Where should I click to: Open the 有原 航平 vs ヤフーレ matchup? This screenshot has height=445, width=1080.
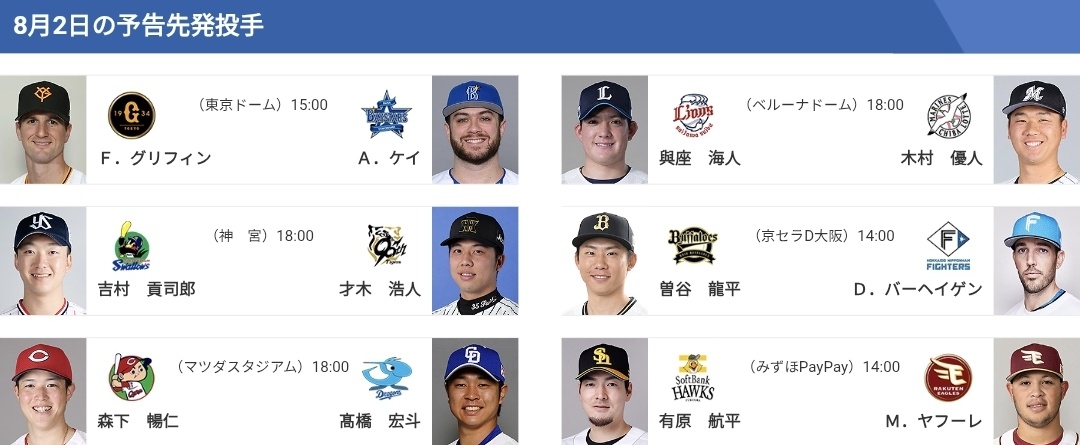(820, 392)
